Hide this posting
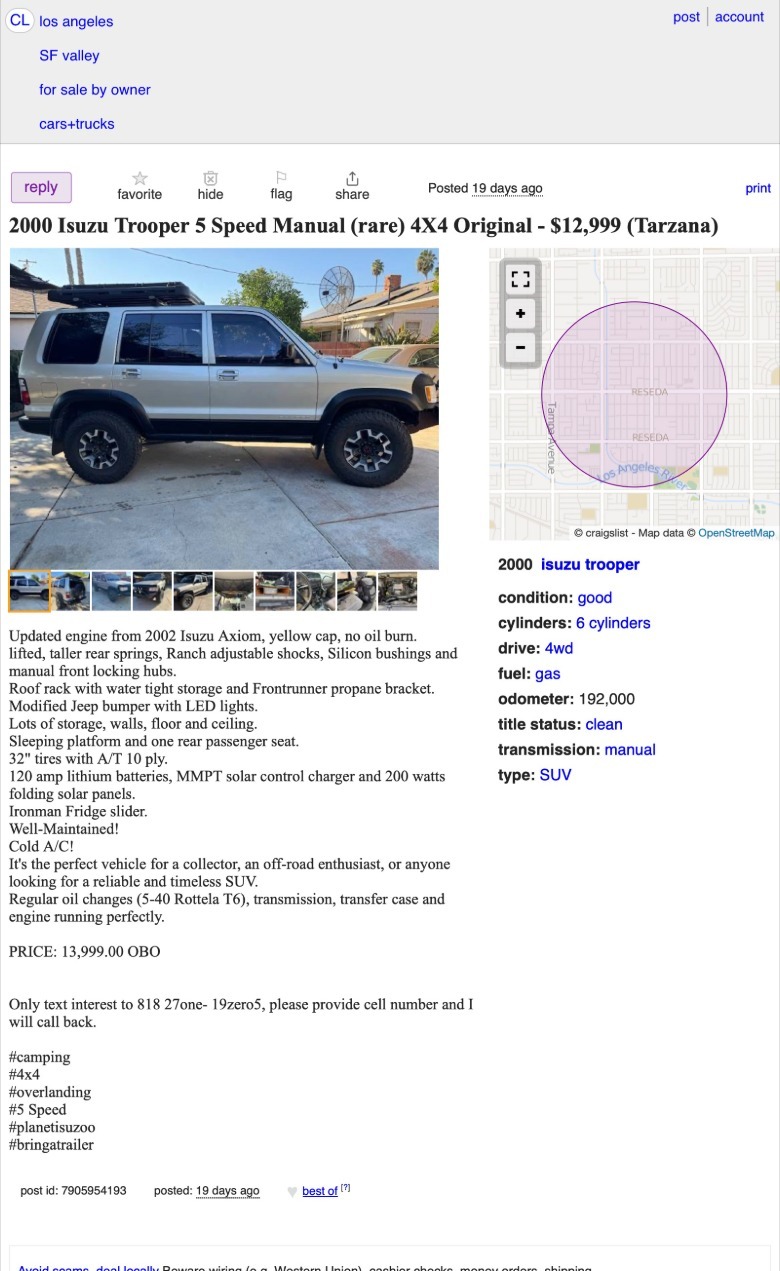 point(210,186)
